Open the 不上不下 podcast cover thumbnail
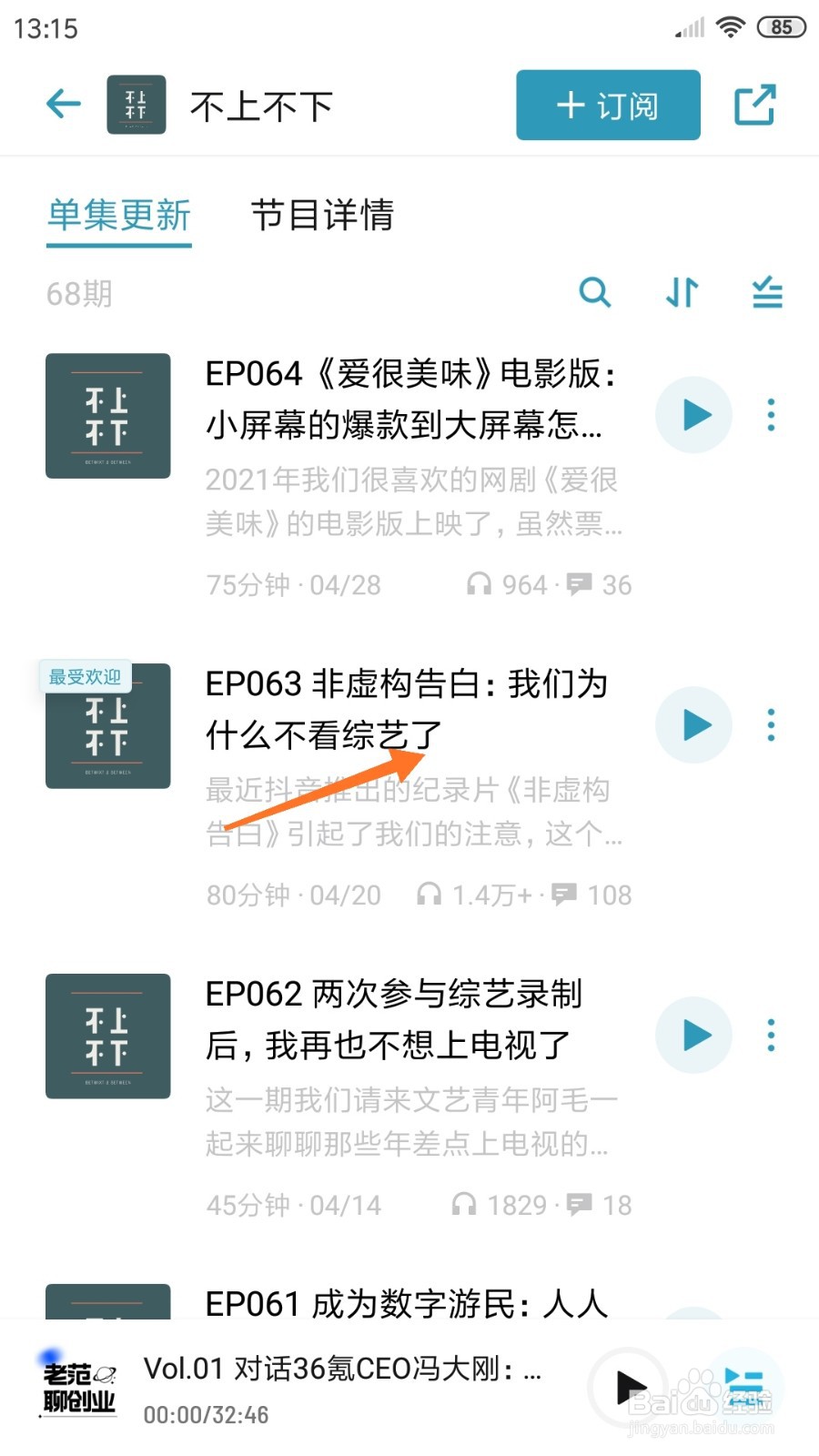Viewport: 819px width, 1456px height. tap(136, 104)
